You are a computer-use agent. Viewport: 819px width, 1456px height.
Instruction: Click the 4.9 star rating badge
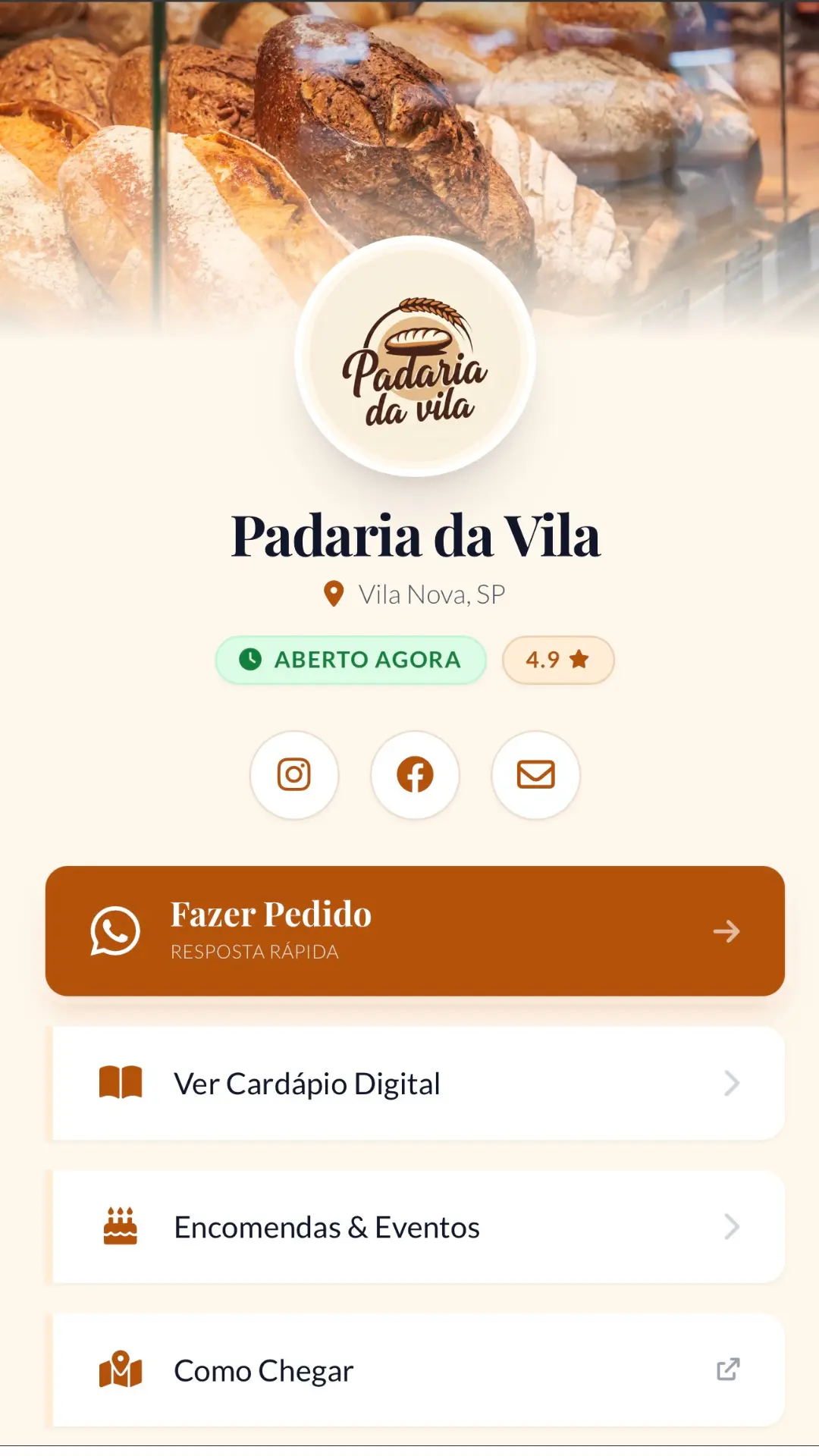coord(557,660)
